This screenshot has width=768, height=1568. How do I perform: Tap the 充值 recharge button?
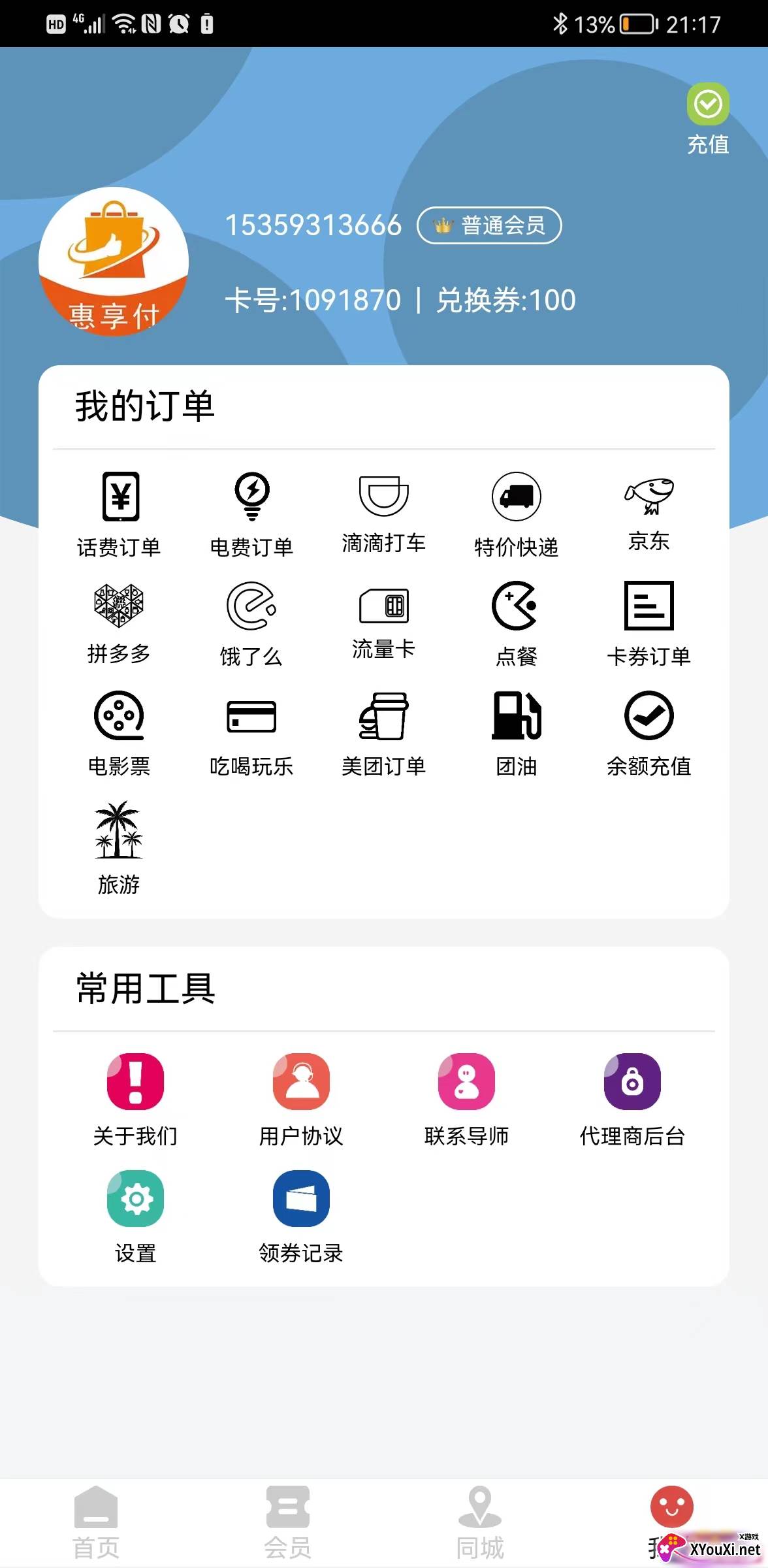708,118
